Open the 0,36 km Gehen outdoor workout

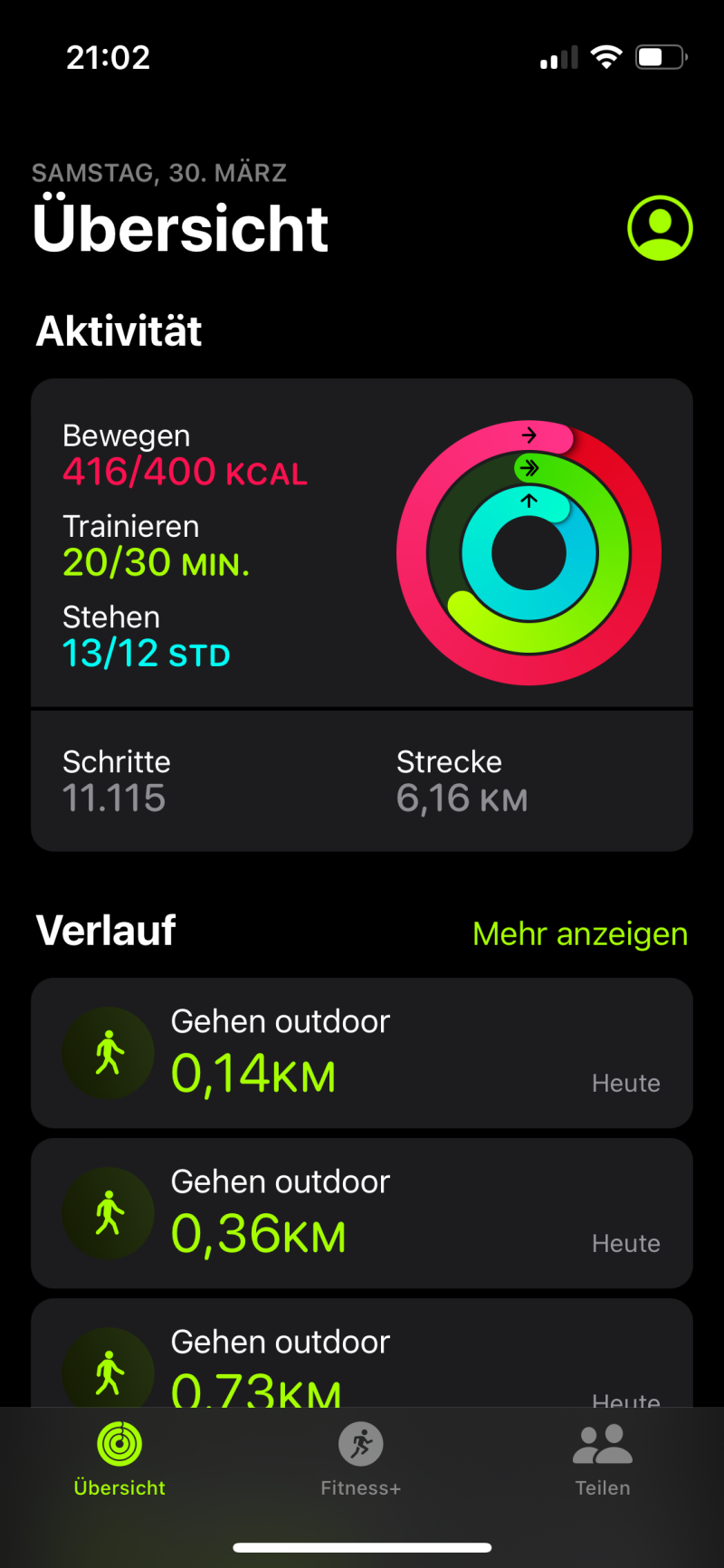[362, 1213]
